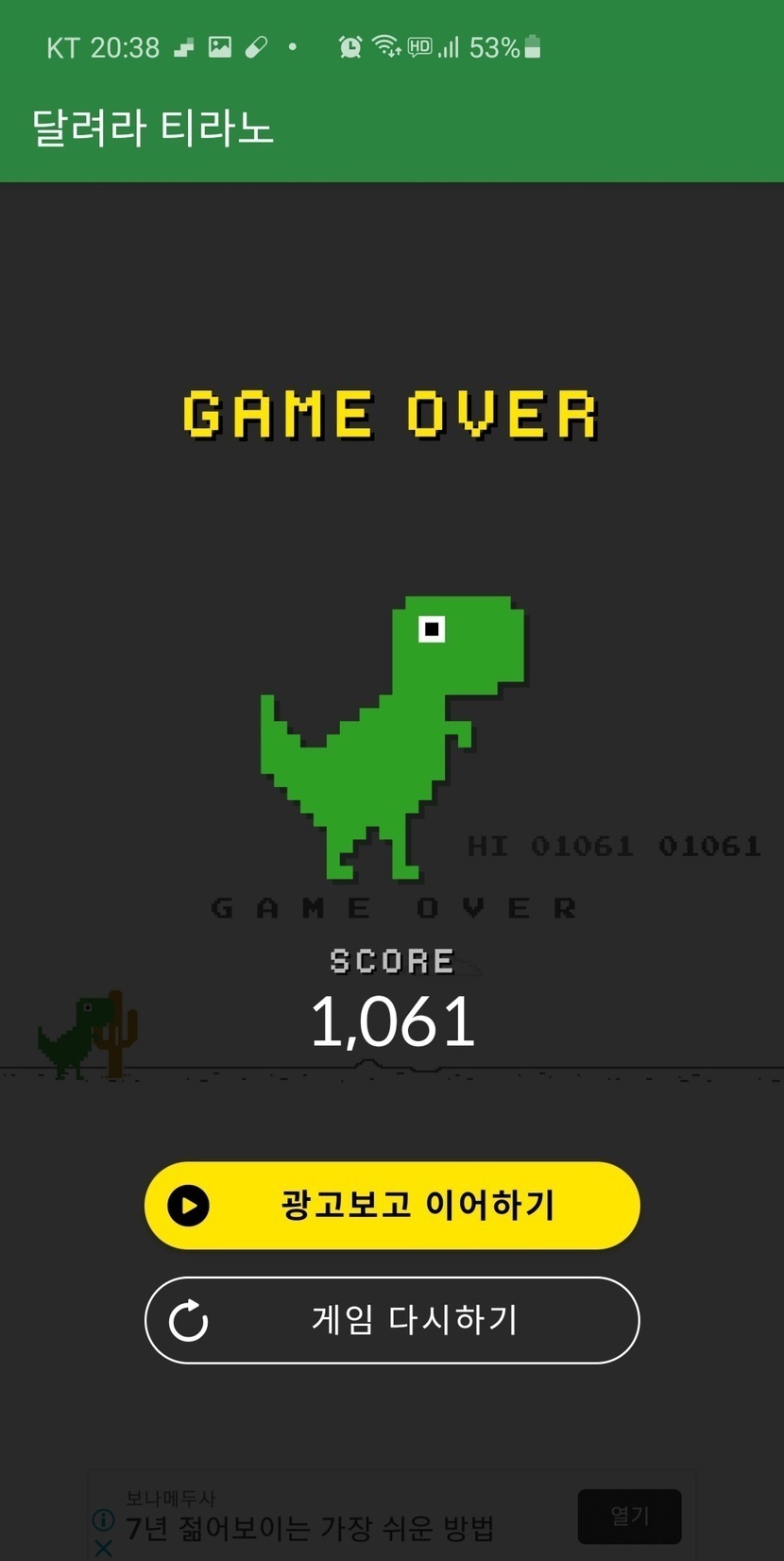Open the ad info icon
Screen dimensions: 784x1561
coord(104,1519)
